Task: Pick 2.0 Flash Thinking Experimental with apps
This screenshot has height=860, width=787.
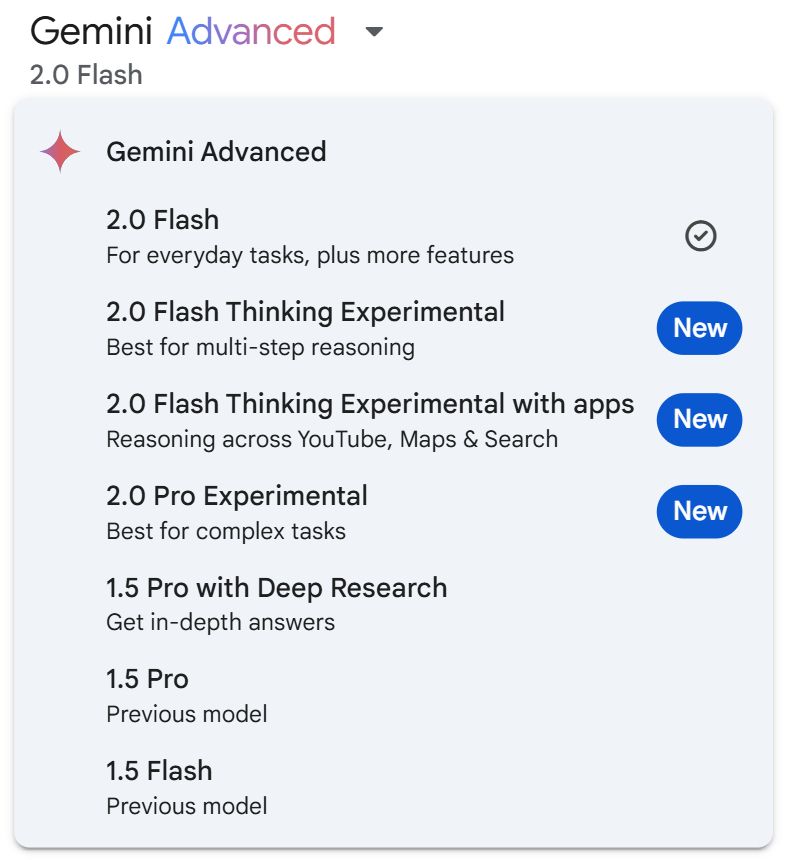Action: click(370, 421)
